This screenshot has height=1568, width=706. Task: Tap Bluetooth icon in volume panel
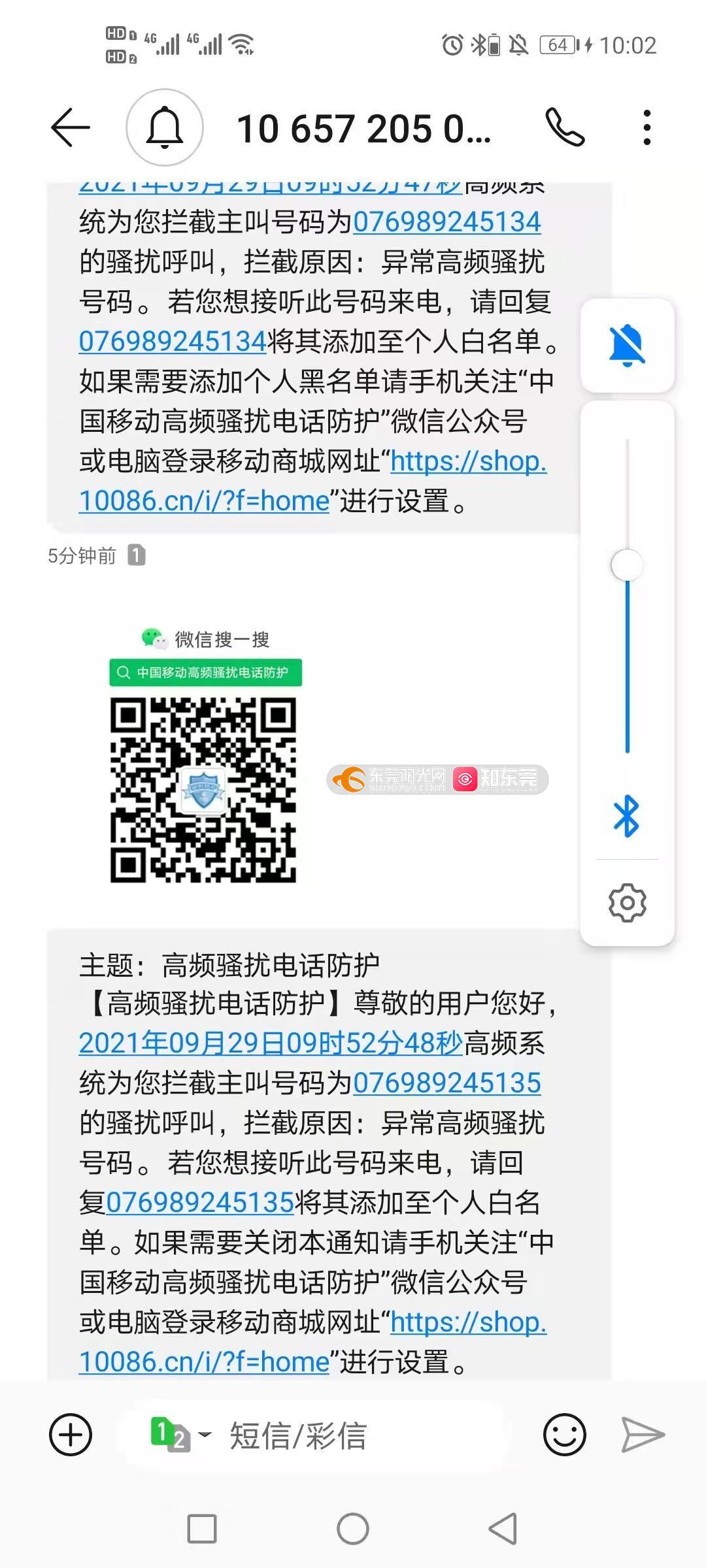[626, 816]
